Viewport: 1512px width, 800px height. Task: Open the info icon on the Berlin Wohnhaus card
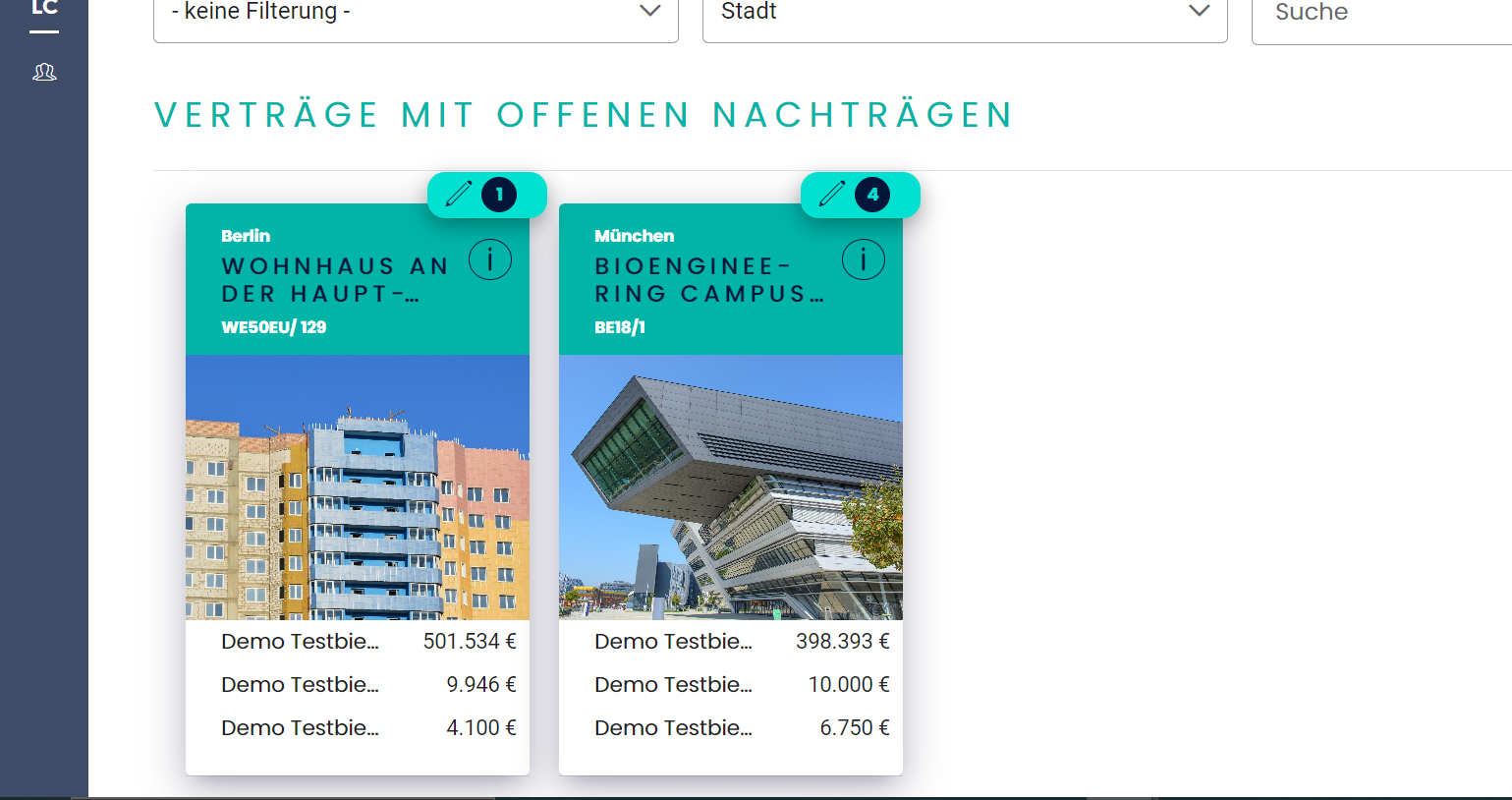(489, 260)
